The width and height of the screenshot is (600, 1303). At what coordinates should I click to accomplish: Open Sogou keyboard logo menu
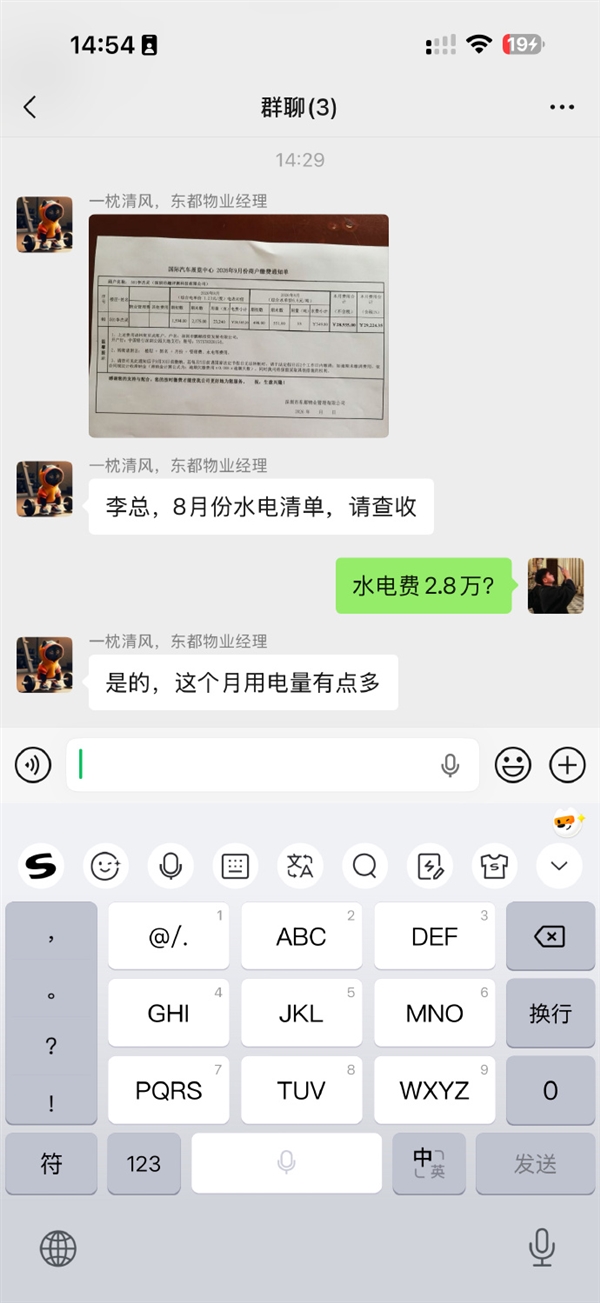pos(41,866)
